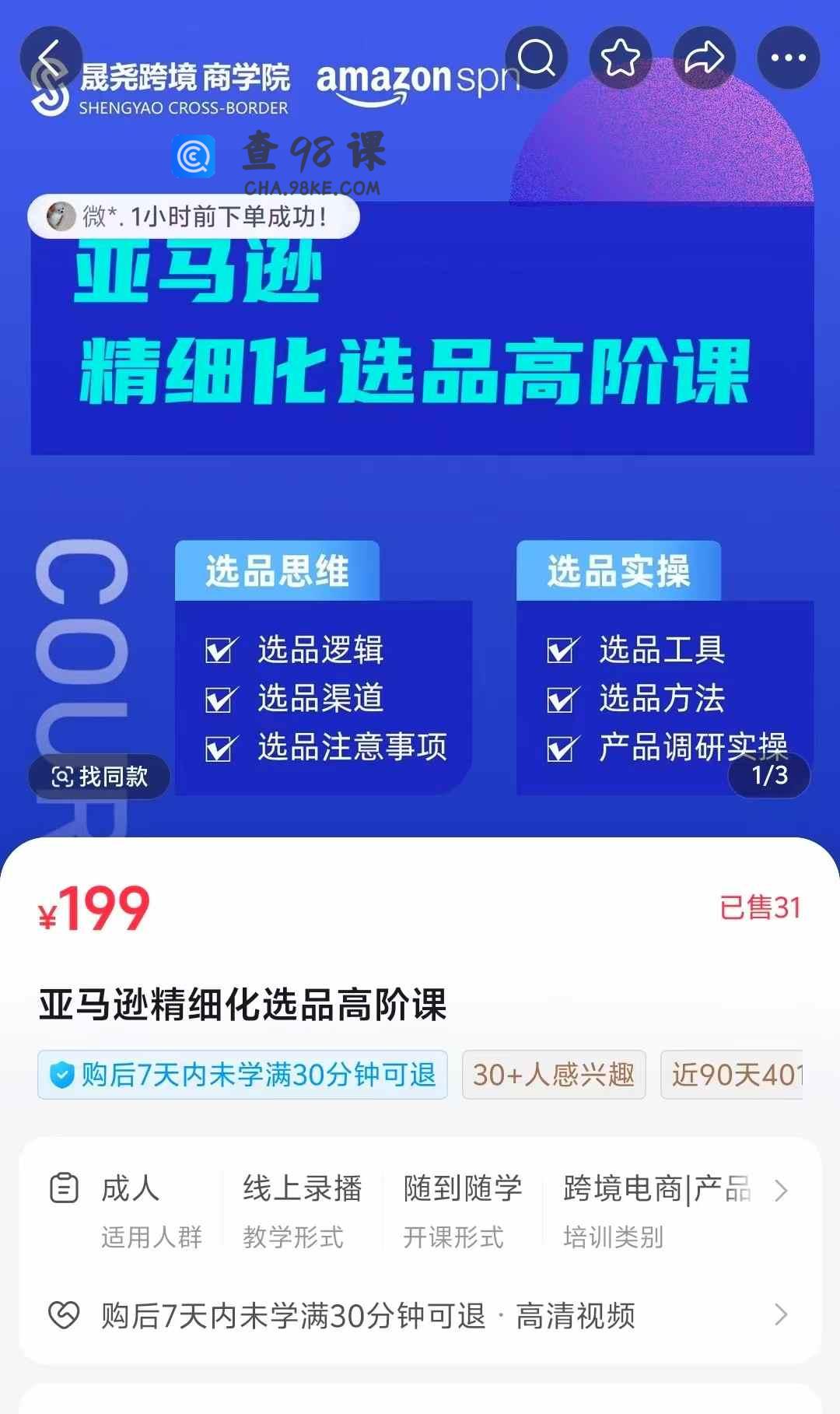Open the three-dot overflow menu
Viewport: 840px width, 1414px height.
tap(788, 58)
